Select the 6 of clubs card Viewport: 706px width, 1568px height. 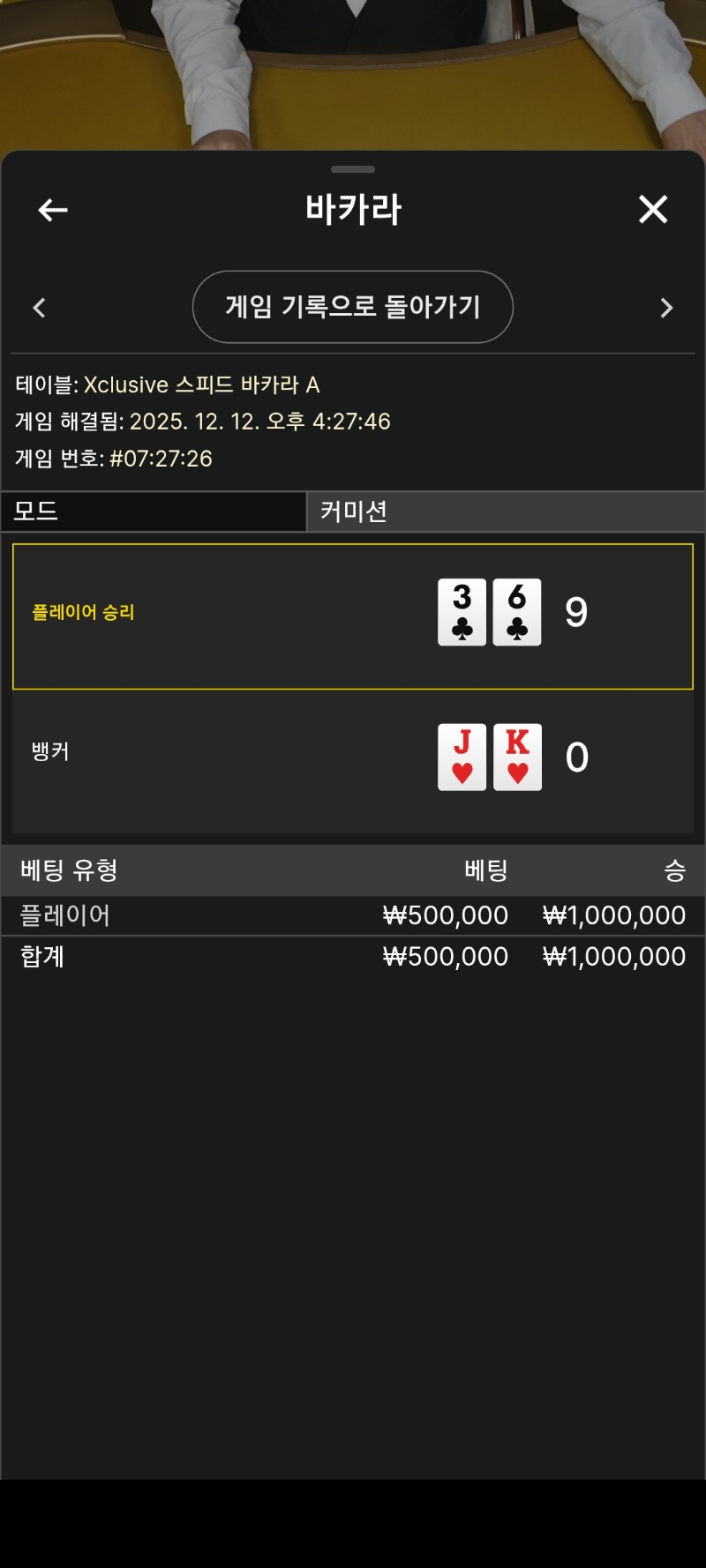pos(517,610)
